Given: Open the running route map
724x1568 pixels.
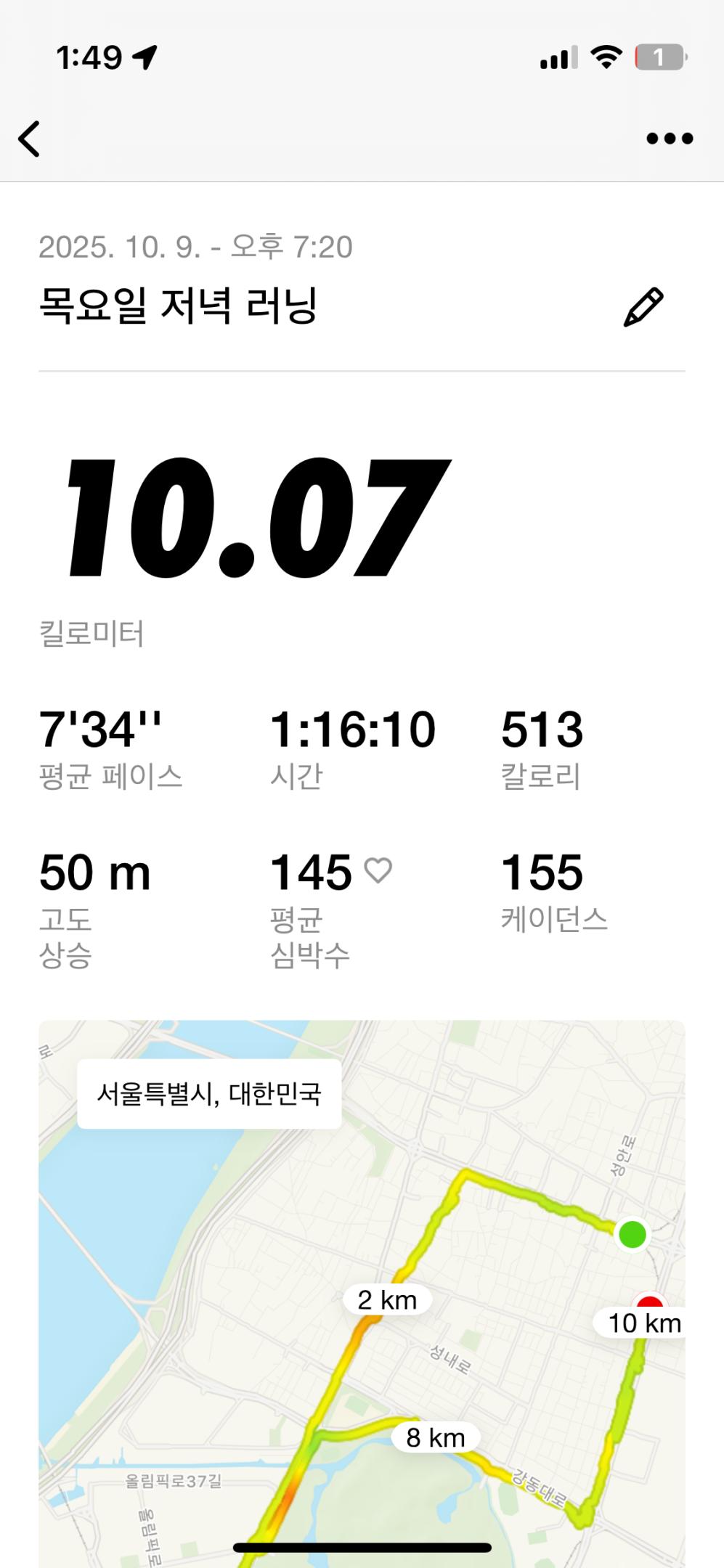Looking at the screenshot, I should coord(362,1292).
